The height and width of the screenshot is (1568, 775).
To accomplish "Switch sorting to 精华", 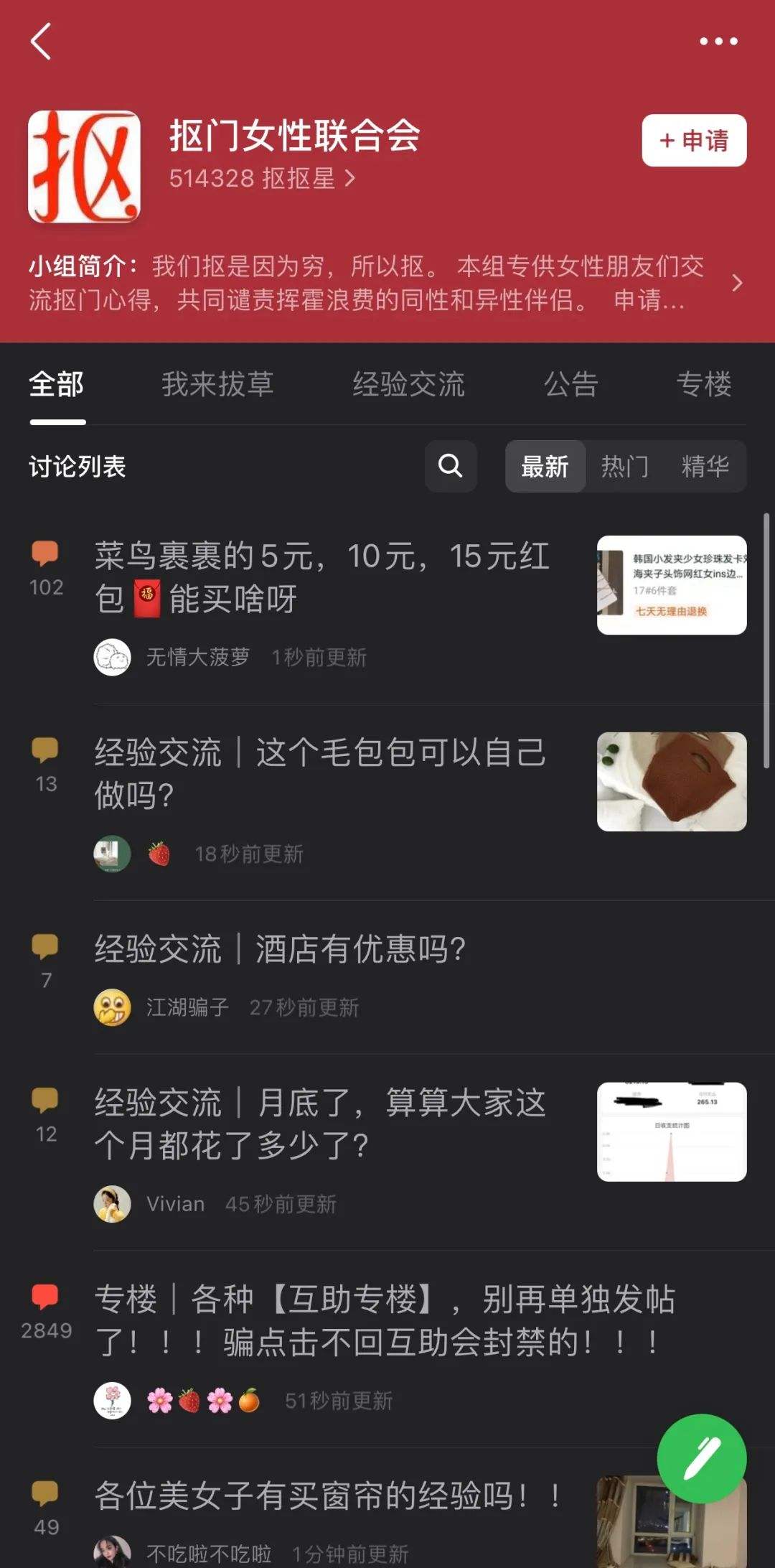I will click(x=705, y=467).
